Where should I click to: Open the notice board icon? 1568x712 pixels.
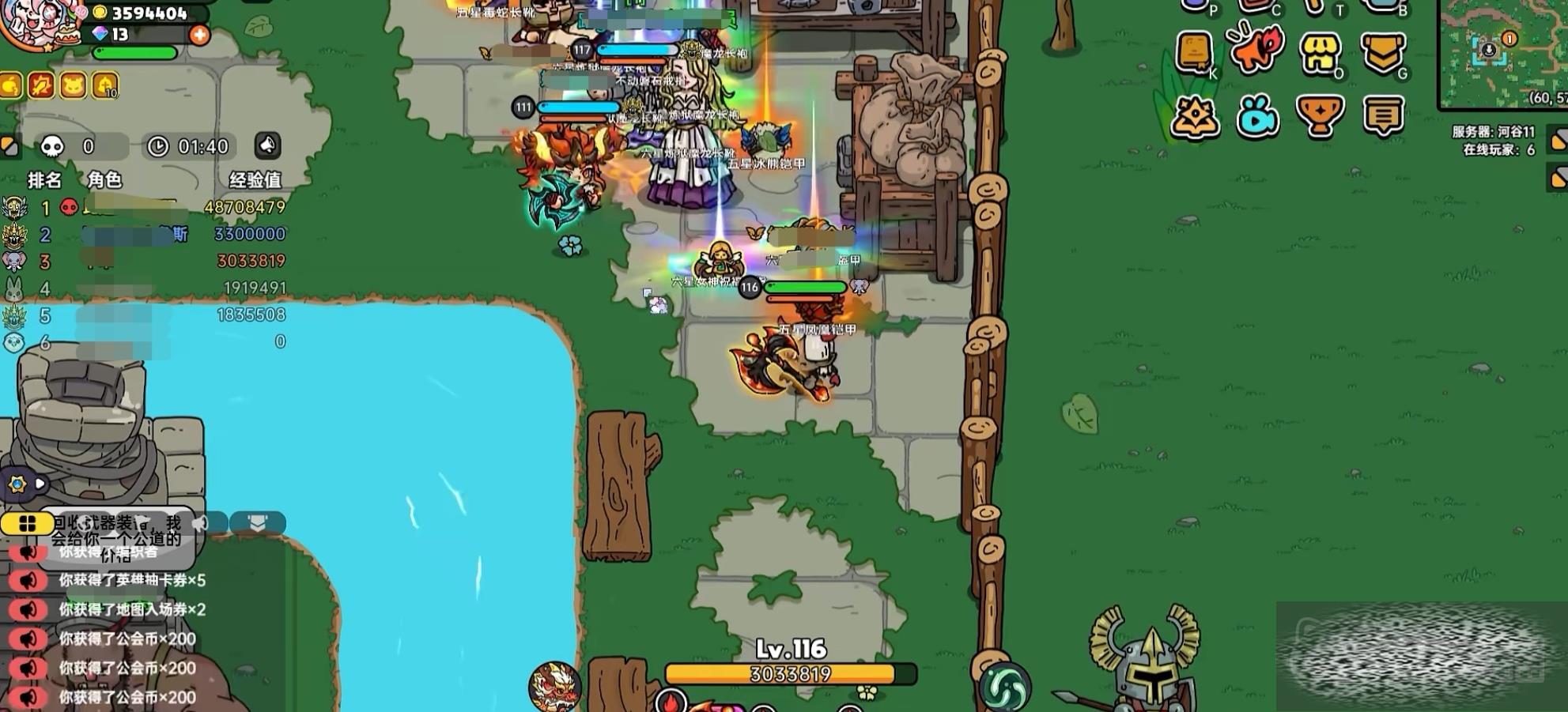(x=1383, y=117)
